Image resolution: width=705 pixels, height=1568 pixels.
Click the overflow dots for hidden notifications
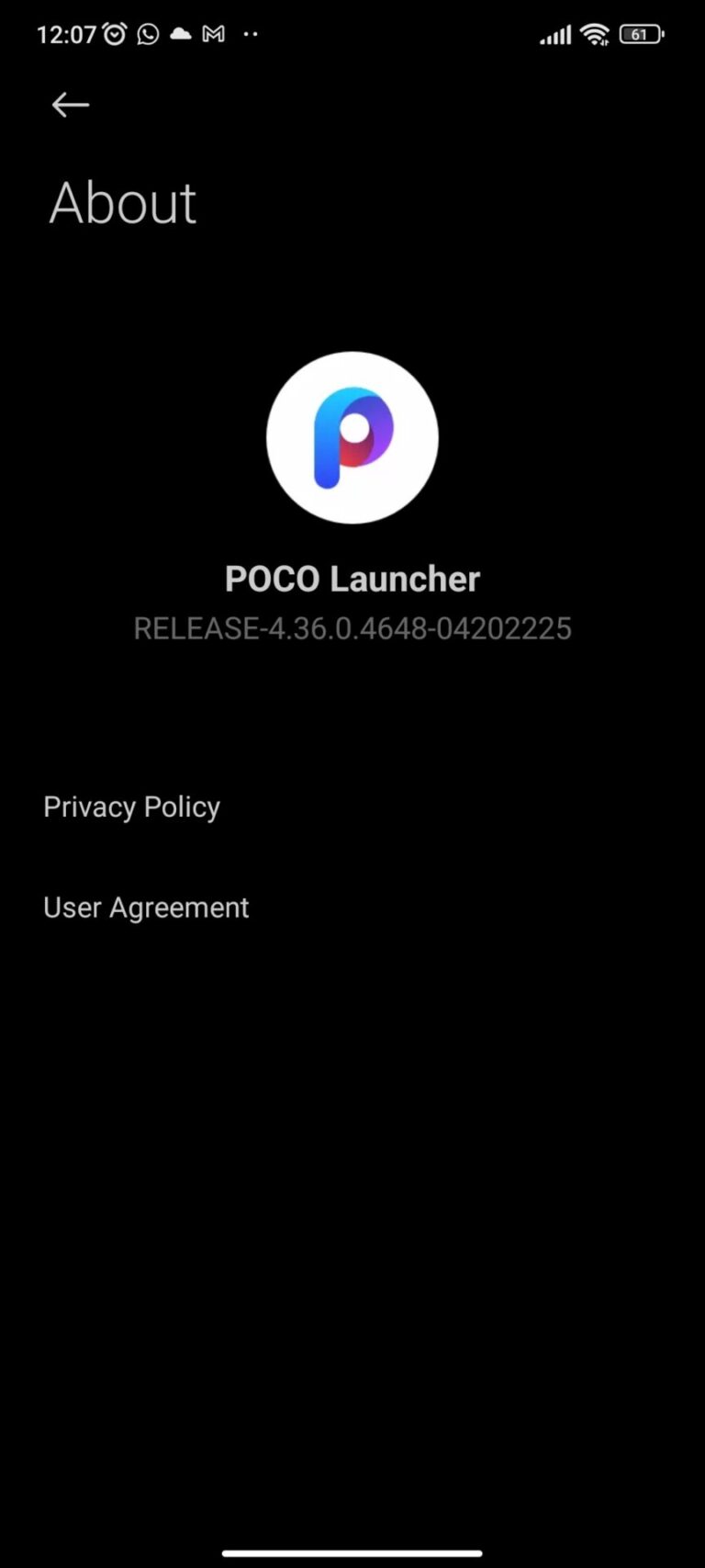click(252, 35)
